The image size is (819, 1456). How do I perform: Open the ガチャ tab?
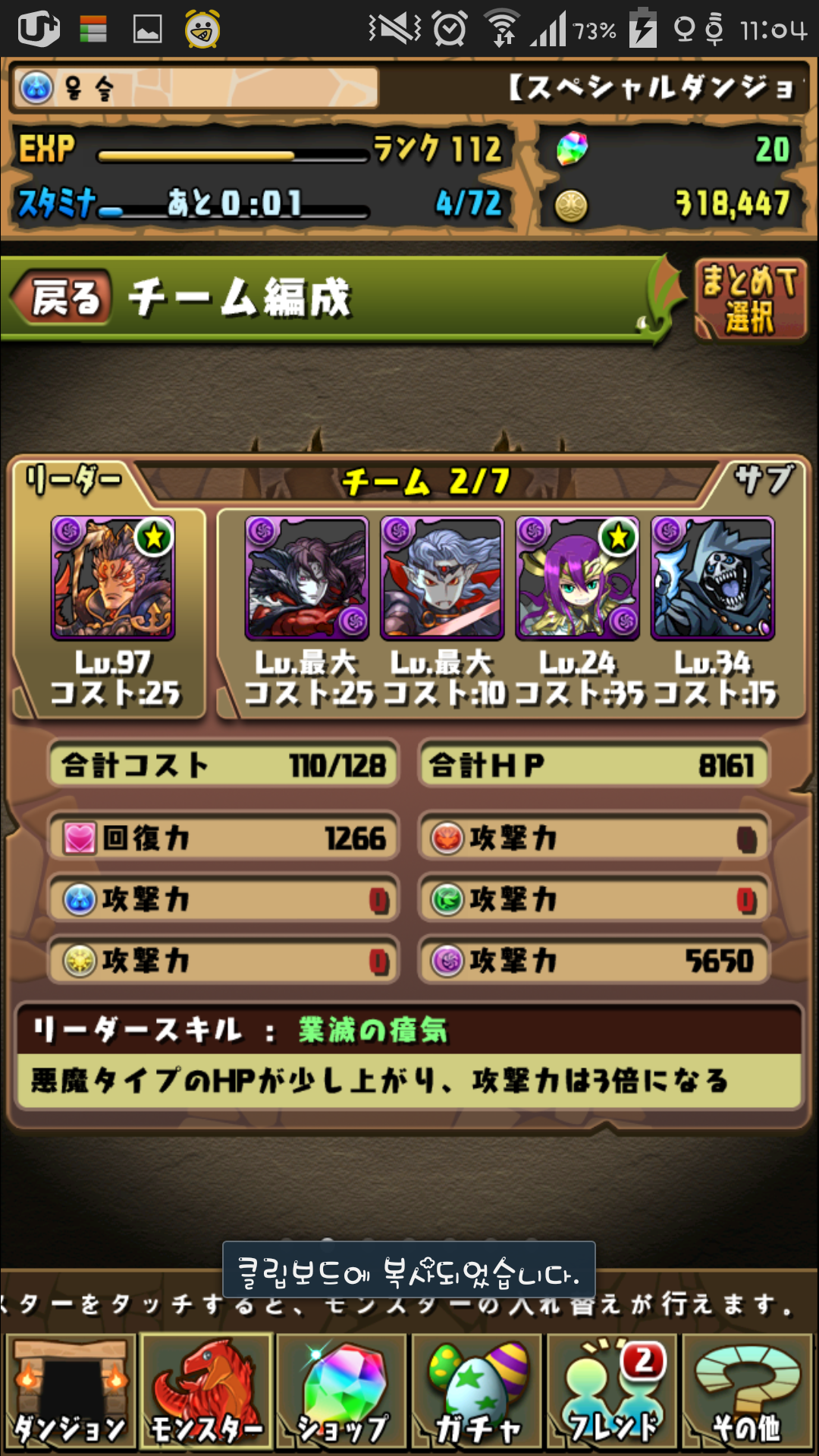[x=477, y=1392]
